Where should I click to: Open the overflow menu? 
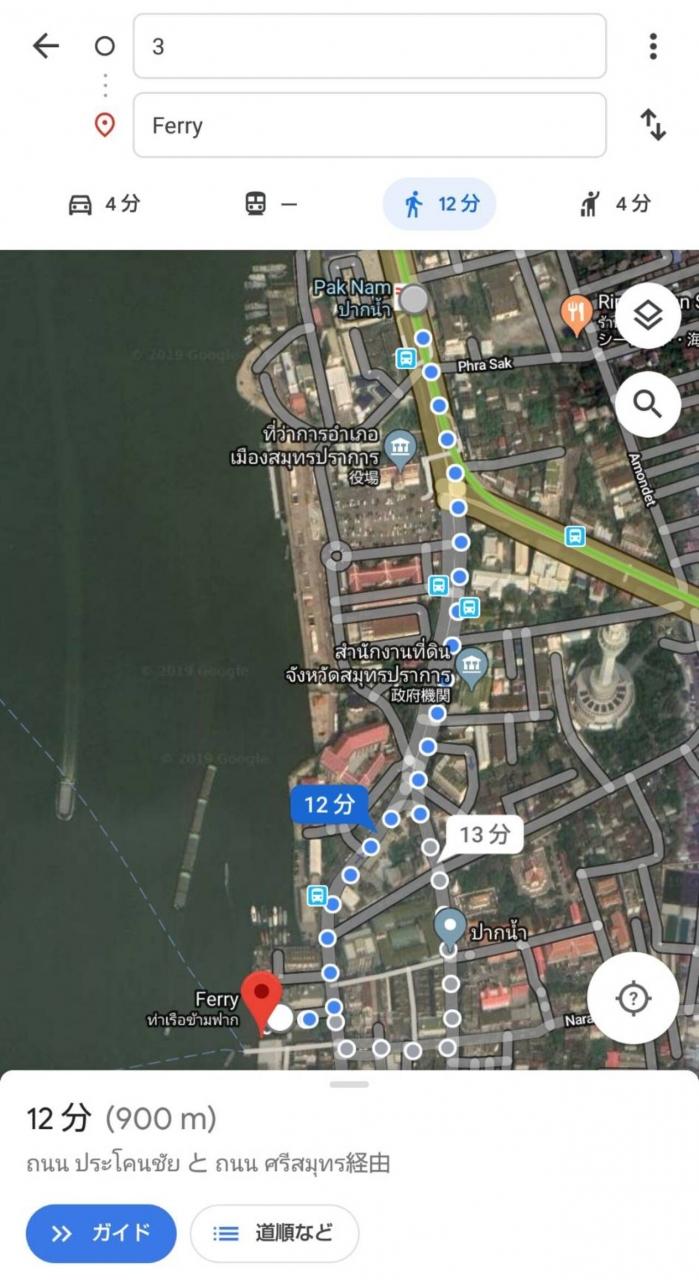point(653,46)
